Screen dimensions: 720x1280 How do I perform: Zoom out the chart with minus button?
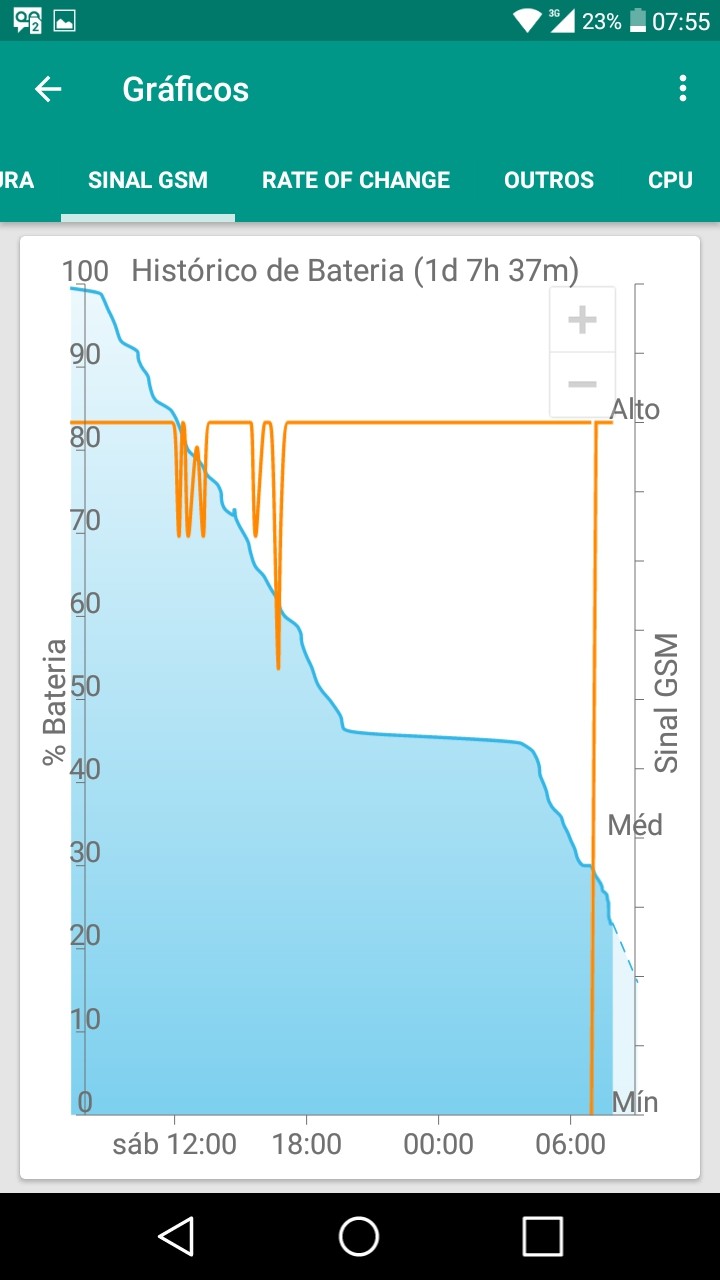(582, 385)
